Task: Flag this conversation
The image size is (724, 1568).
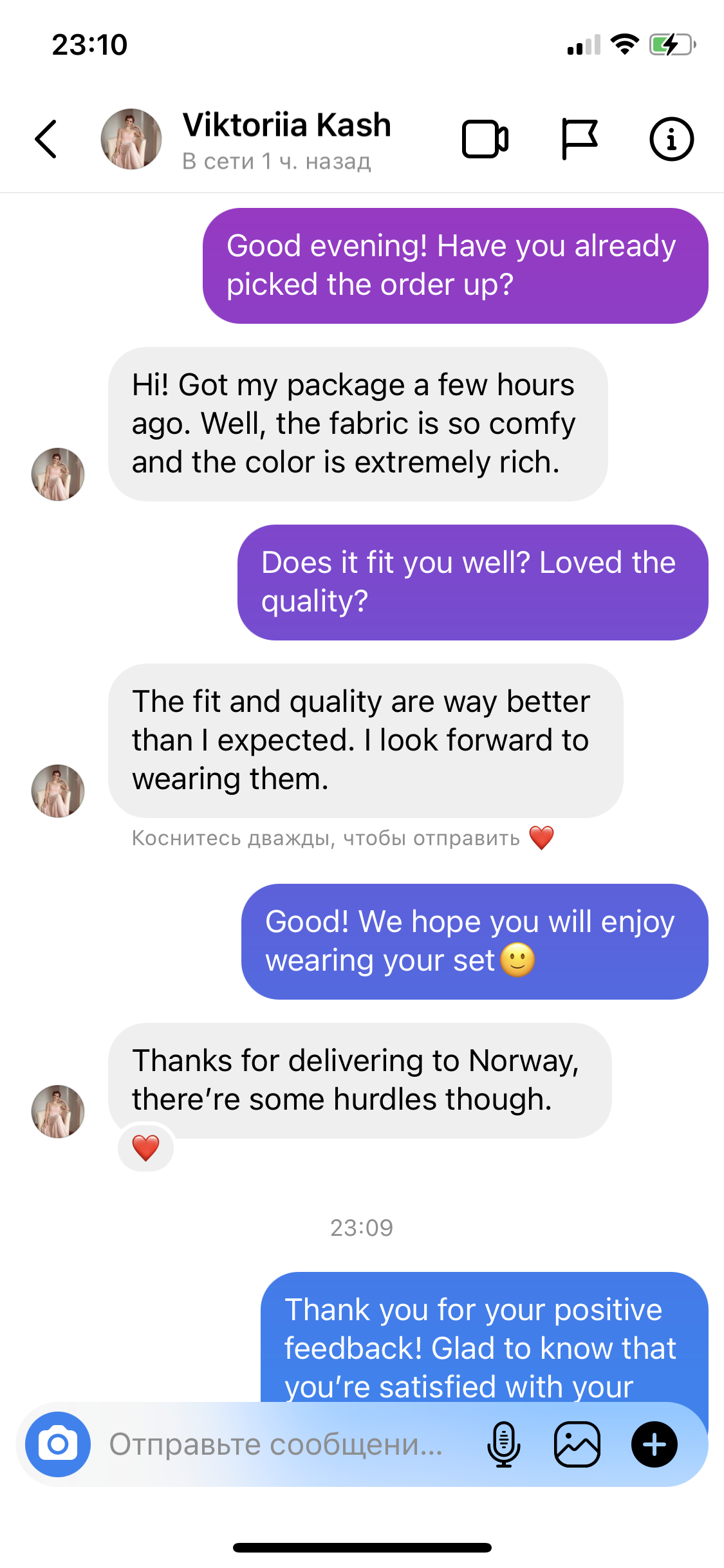Action: [x=579, y=139]
